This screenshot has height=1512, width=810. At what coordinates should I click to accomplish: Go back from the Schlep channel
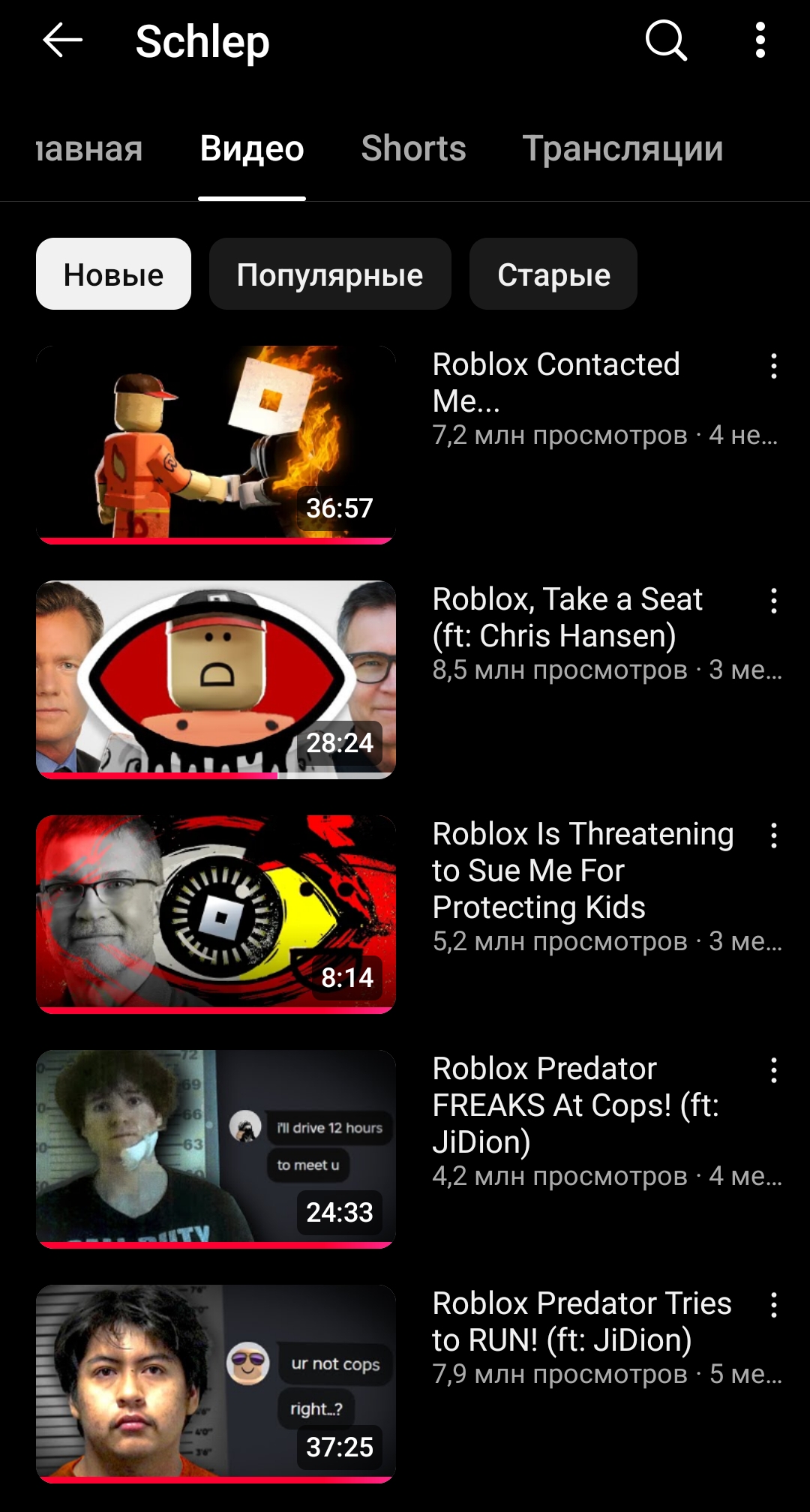62,40
